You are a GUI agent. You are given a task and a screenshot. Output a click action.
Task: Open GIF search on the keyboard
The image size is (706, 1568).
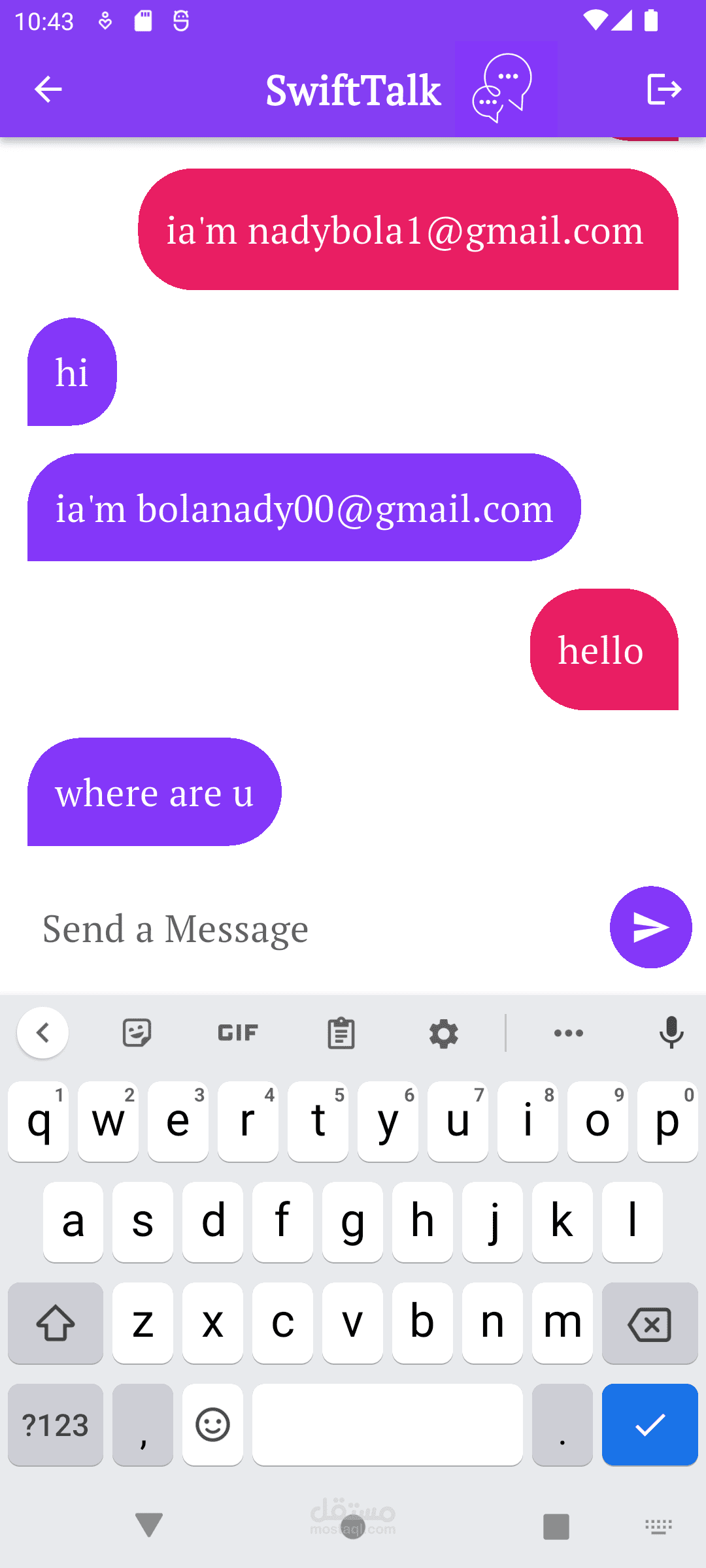(x=238, y=1033)
